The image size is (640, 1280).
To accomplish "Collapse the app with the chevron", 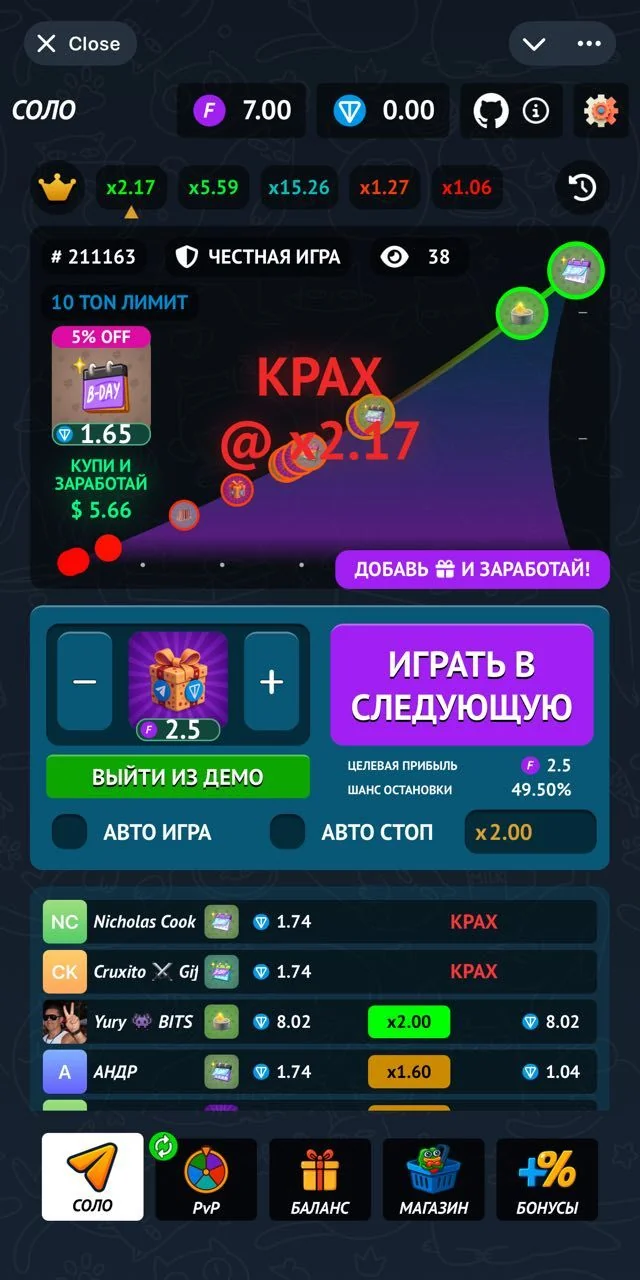I will click(534, 44).
